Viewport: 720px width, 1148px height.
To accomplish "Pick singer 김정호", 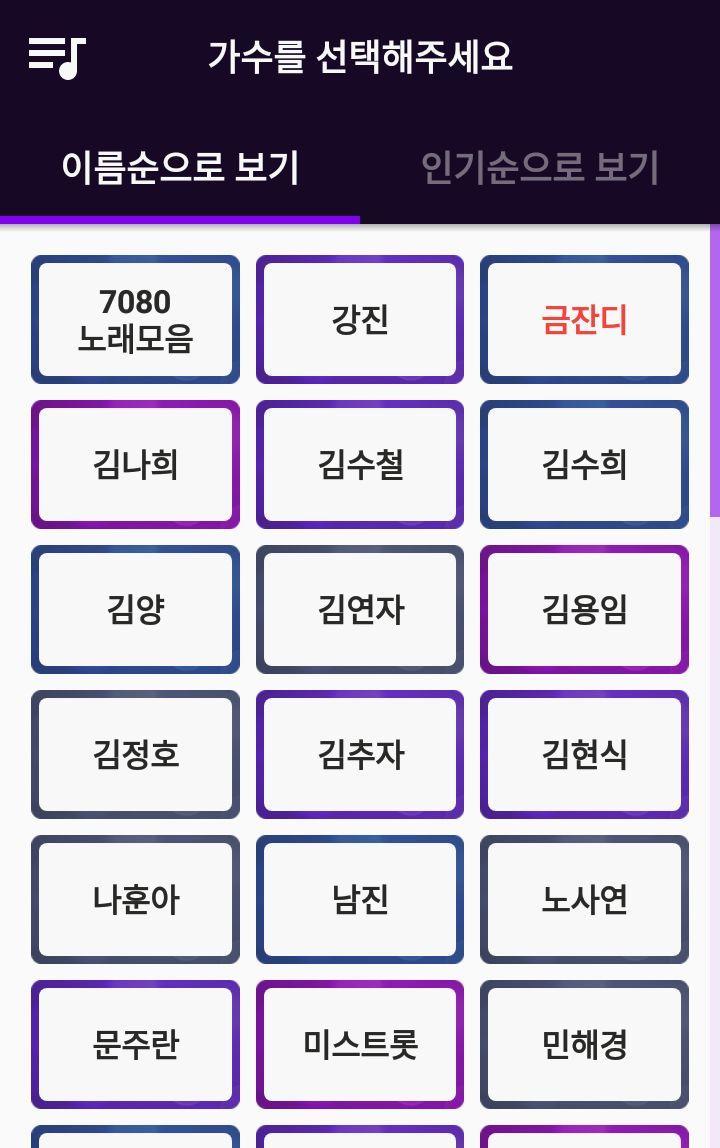I will pos(135,755).
